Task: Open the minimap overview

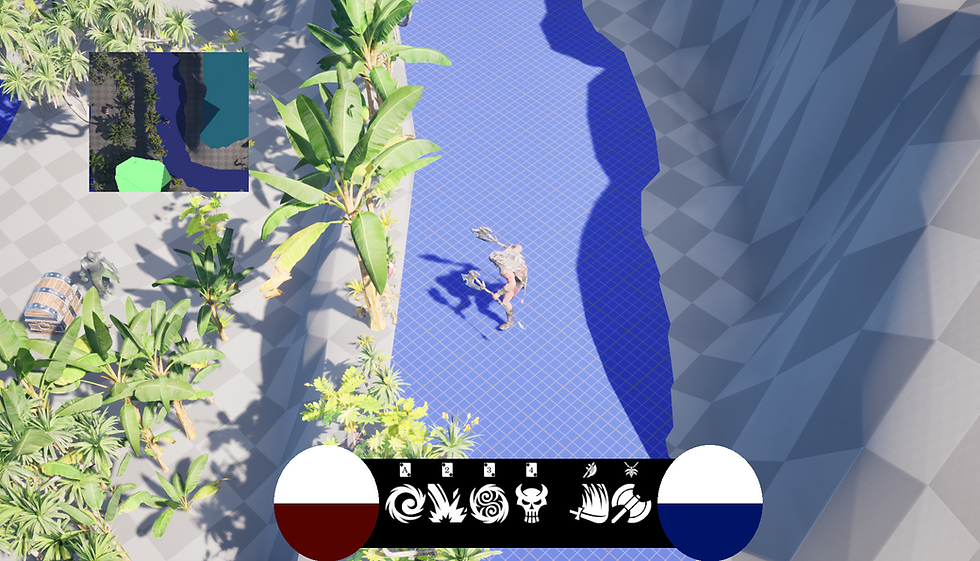Action: point(168,122)
